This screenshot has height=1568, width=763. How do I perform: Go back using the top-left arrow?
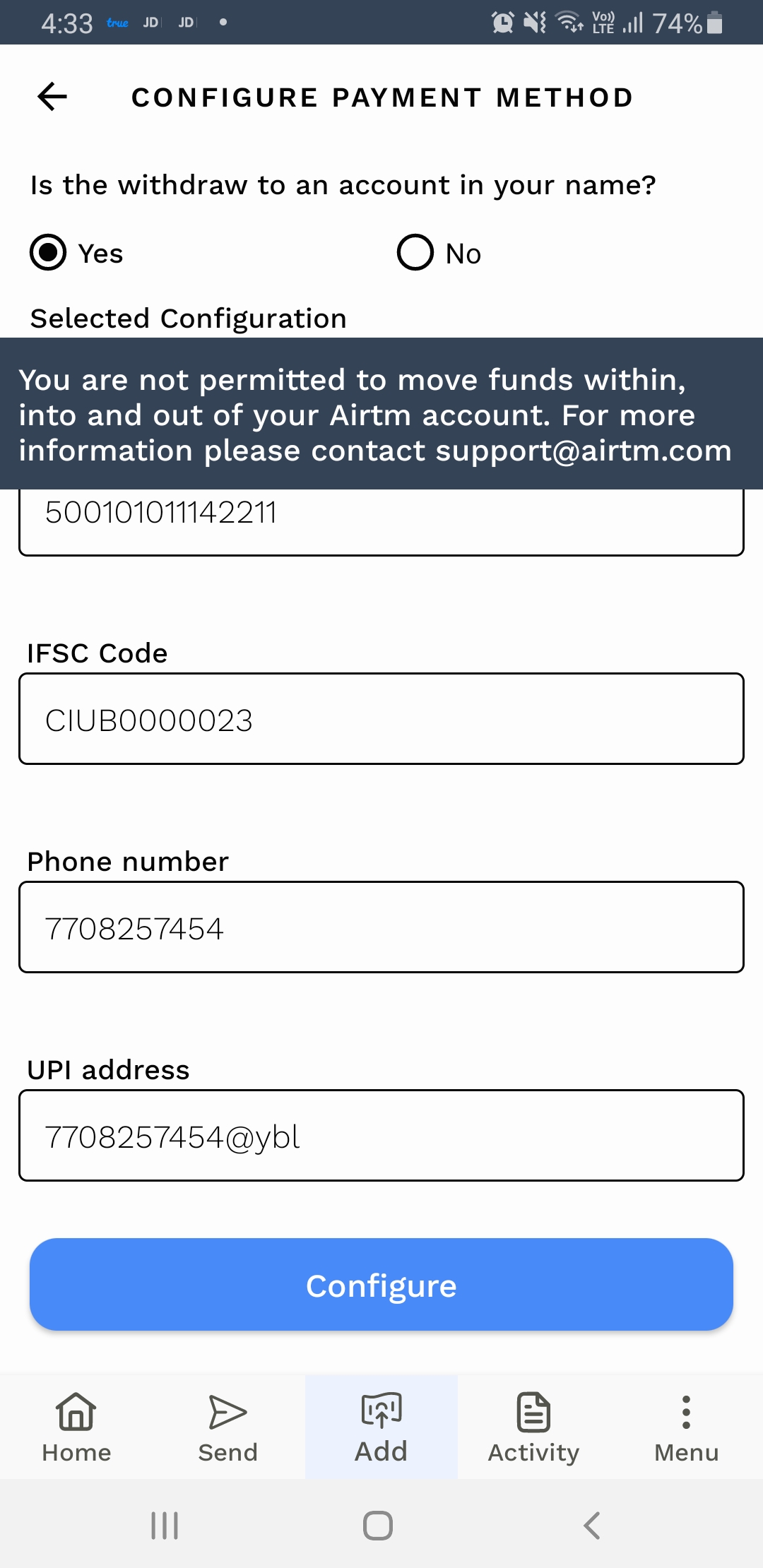point(52,97)
